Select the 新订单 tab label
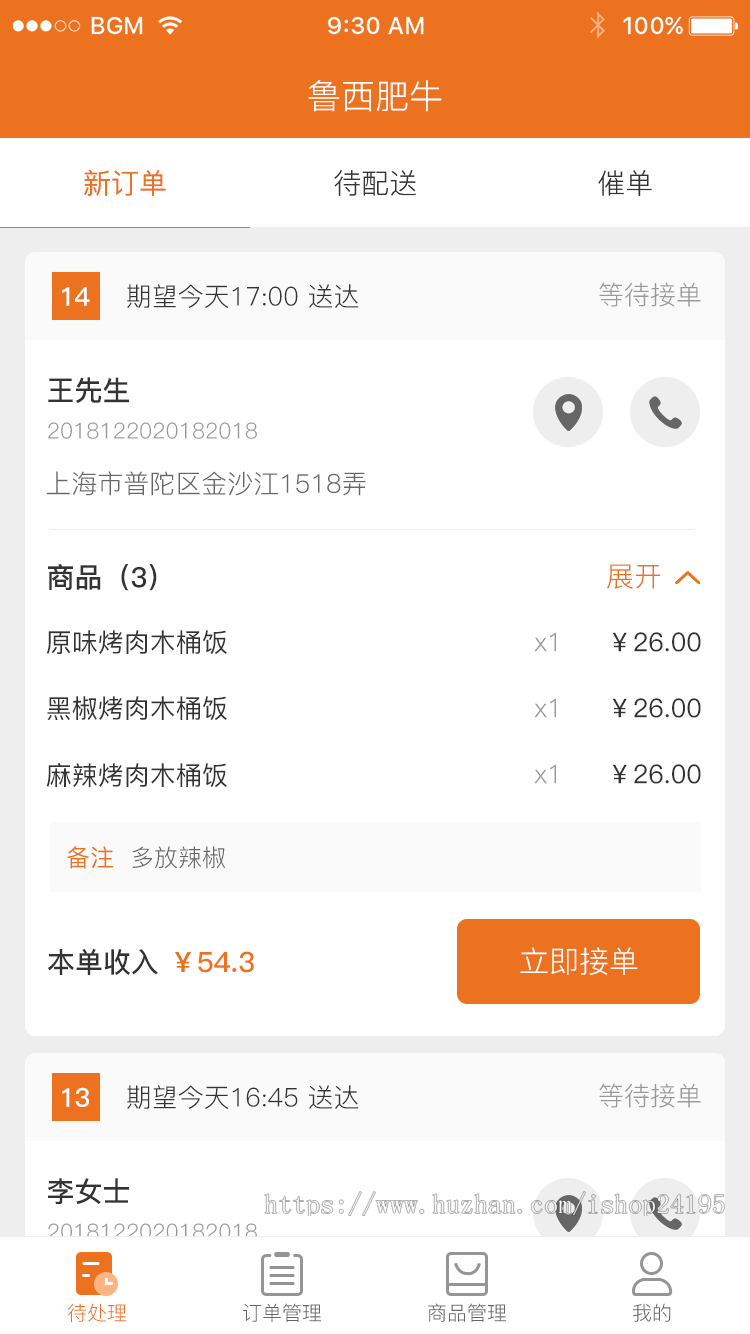This screenshot has width=750, height=1334. pos(125,183)
